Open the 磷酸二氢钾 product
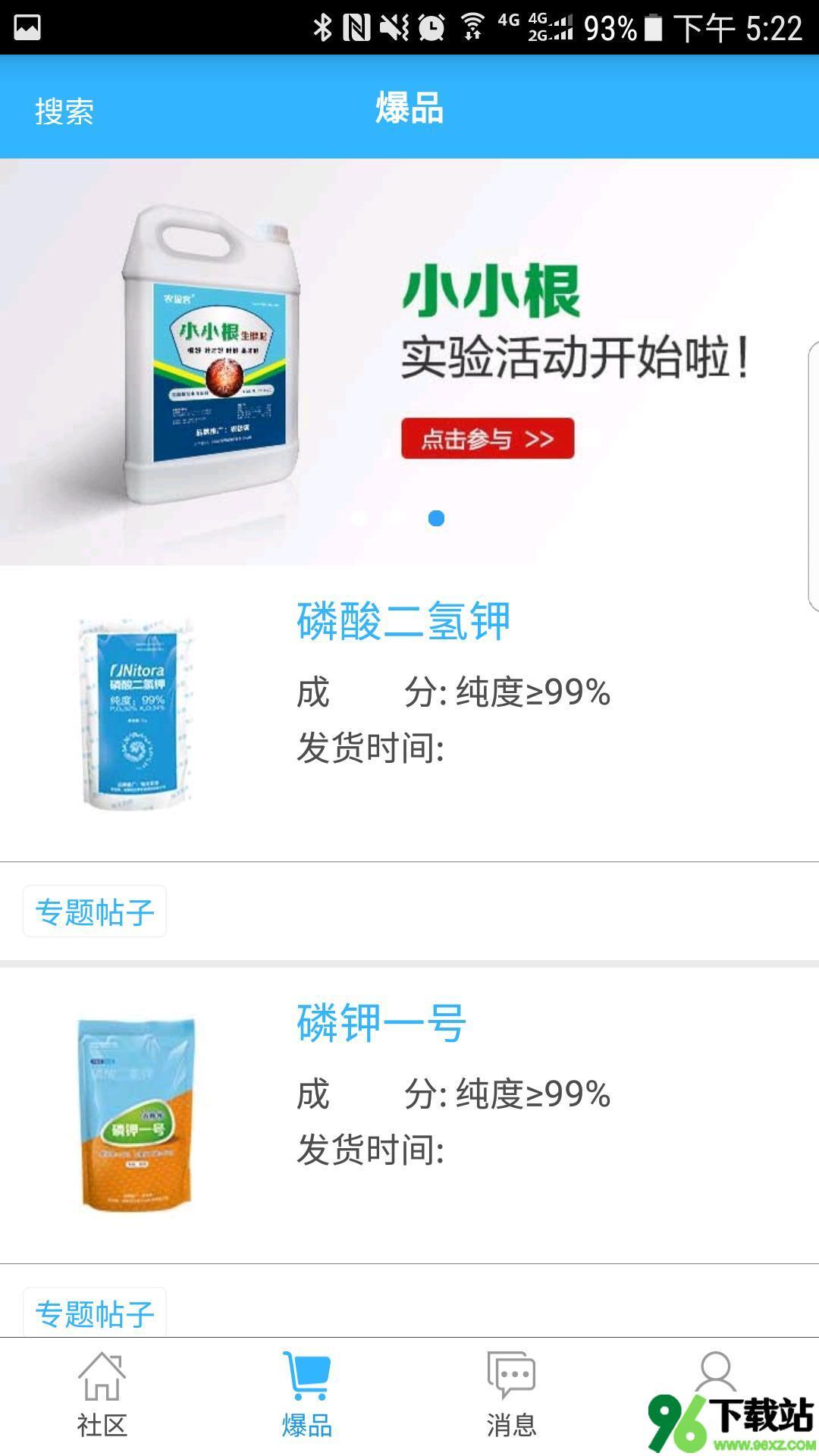 [403, 622]
